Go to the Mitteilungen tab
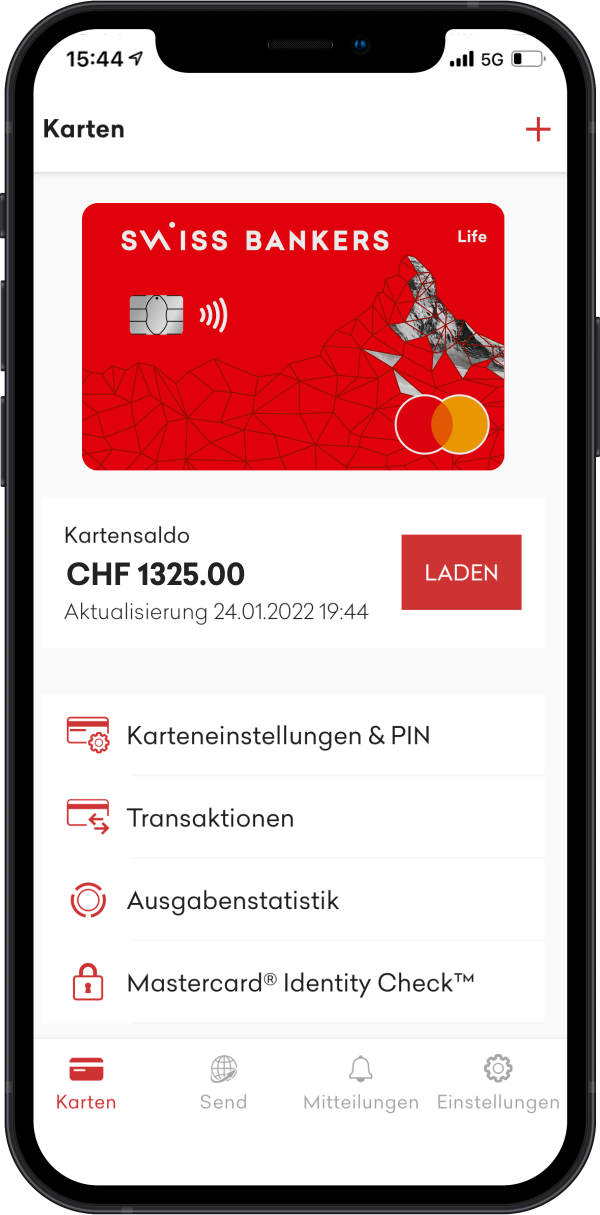Viewport: 600px width, 1215px height. pyautogui.click(x=361, y=1083)
